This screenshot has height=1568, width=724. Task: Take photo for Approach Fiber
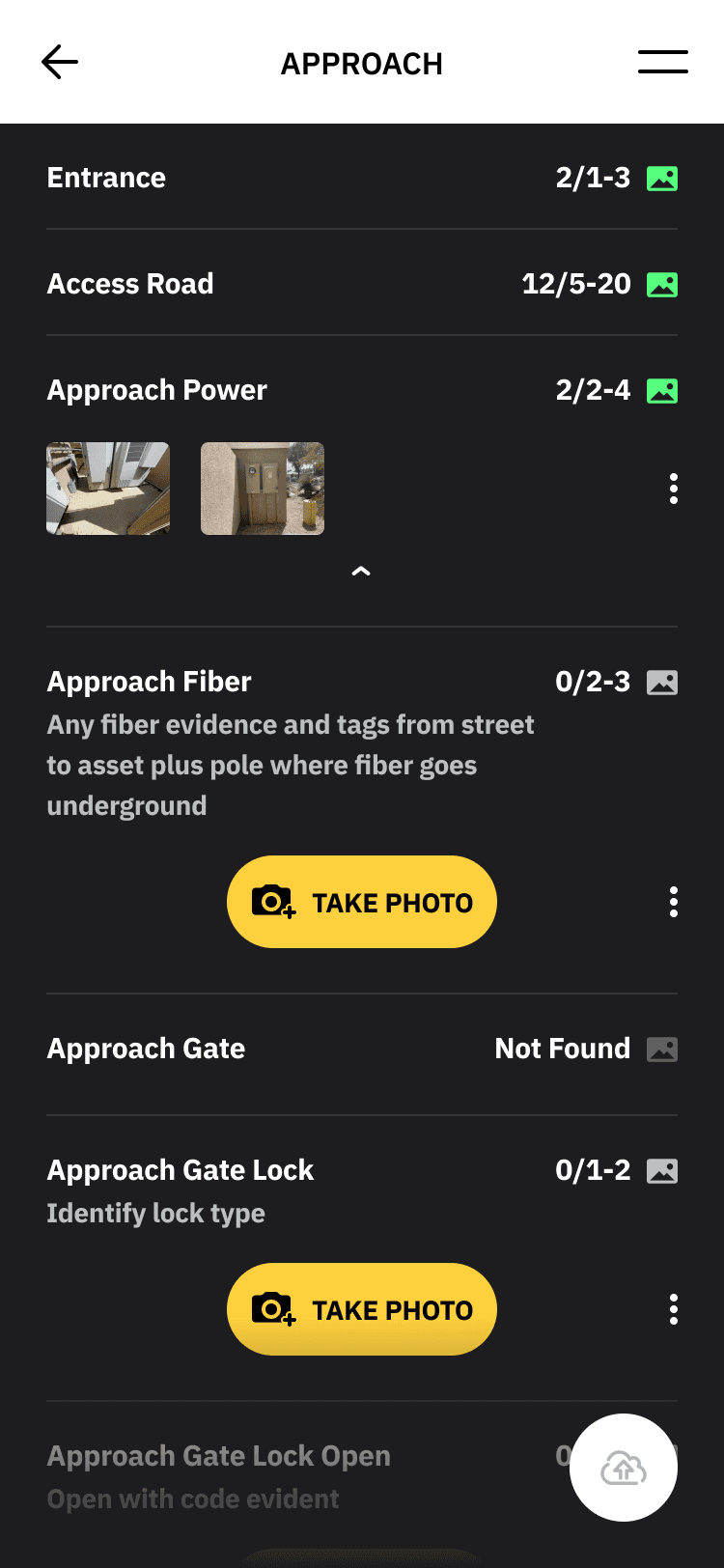pos(362,902)
